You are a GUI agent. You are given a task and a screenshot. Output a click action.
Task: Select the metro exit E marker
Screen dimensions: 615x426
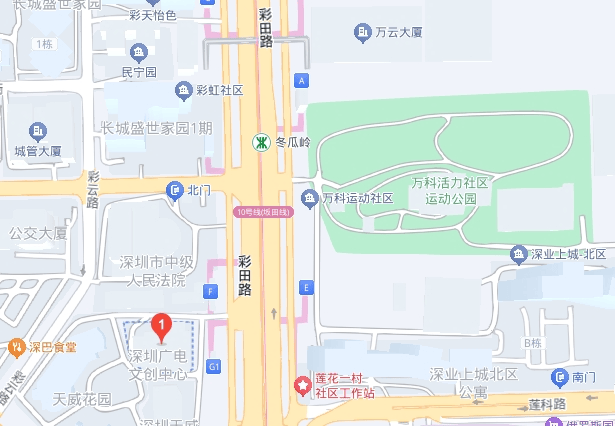pos(305,287)
